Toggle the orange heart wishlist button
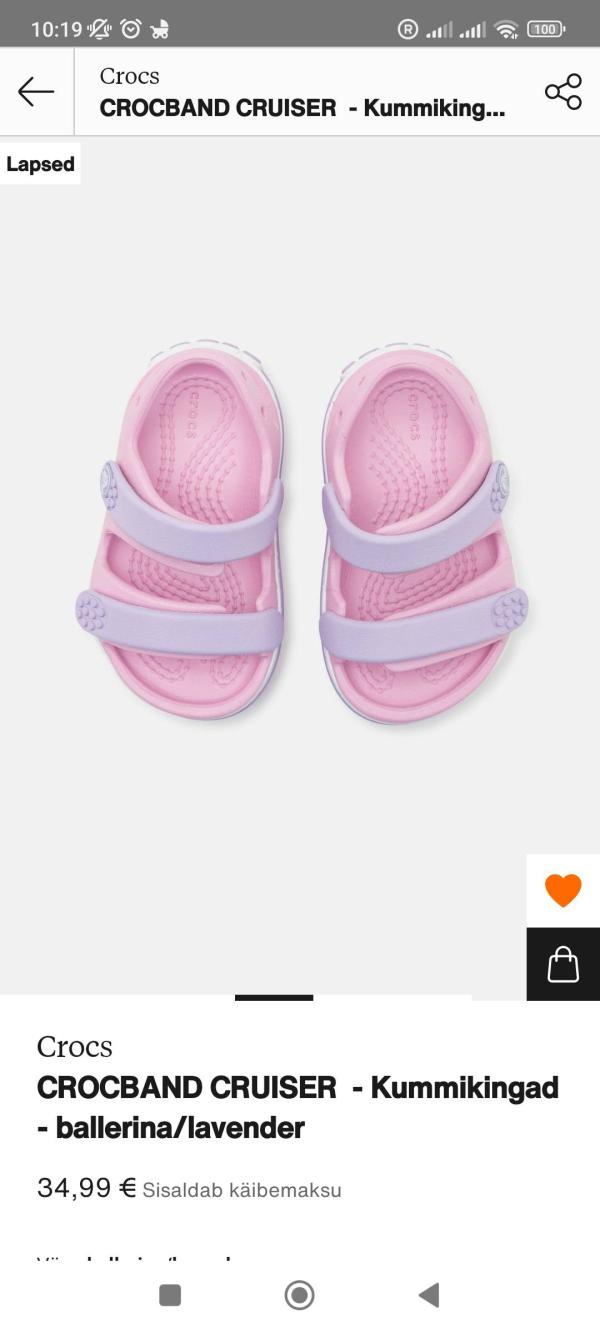 [x=563, y=890]
